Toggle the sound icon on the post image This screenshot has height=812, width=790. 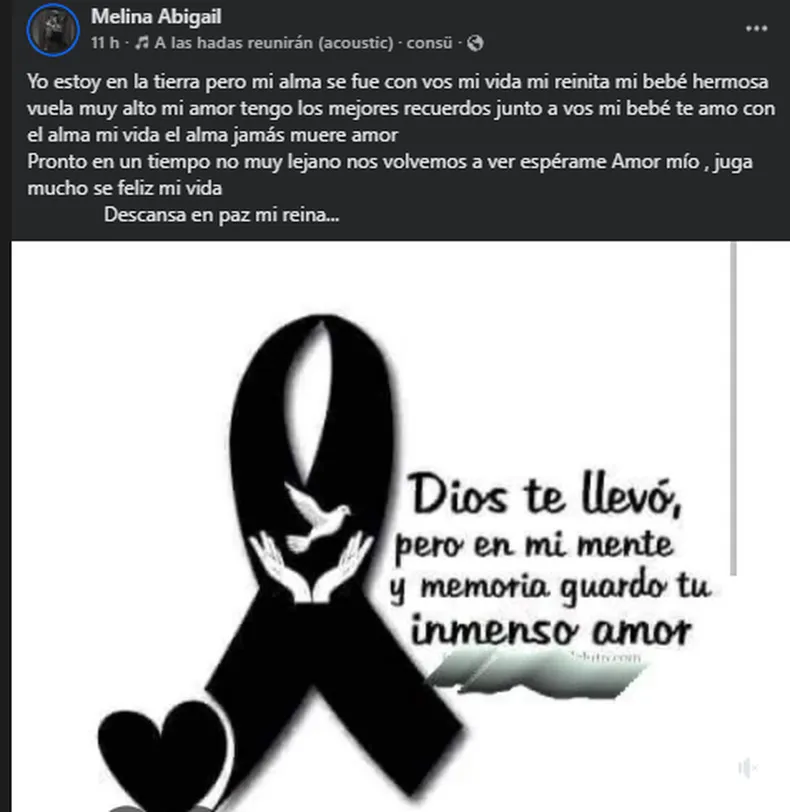748,768
